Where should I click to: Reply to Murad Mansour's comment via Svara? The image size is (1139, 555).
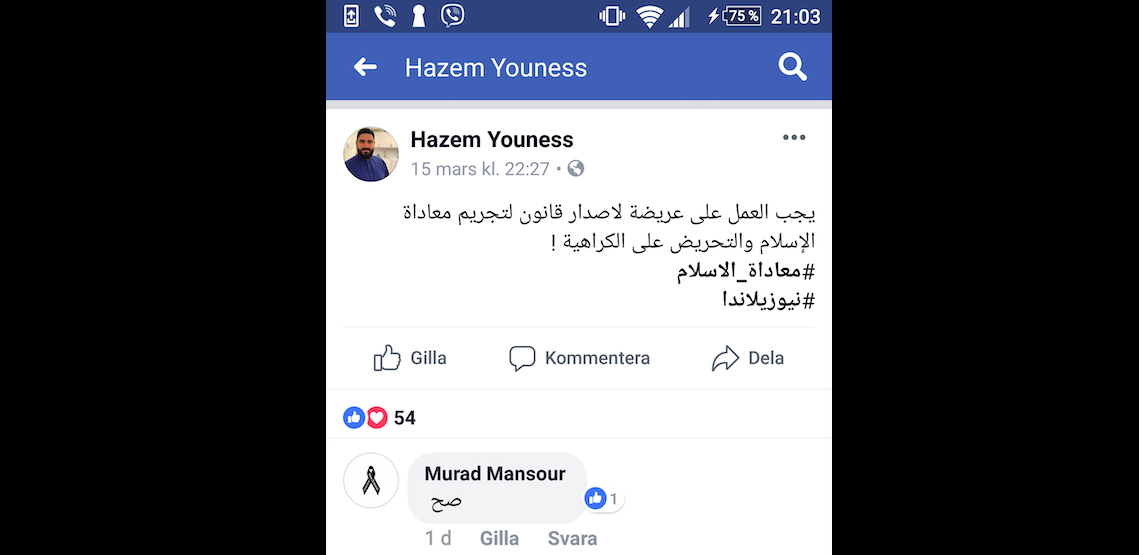point(572,538)
